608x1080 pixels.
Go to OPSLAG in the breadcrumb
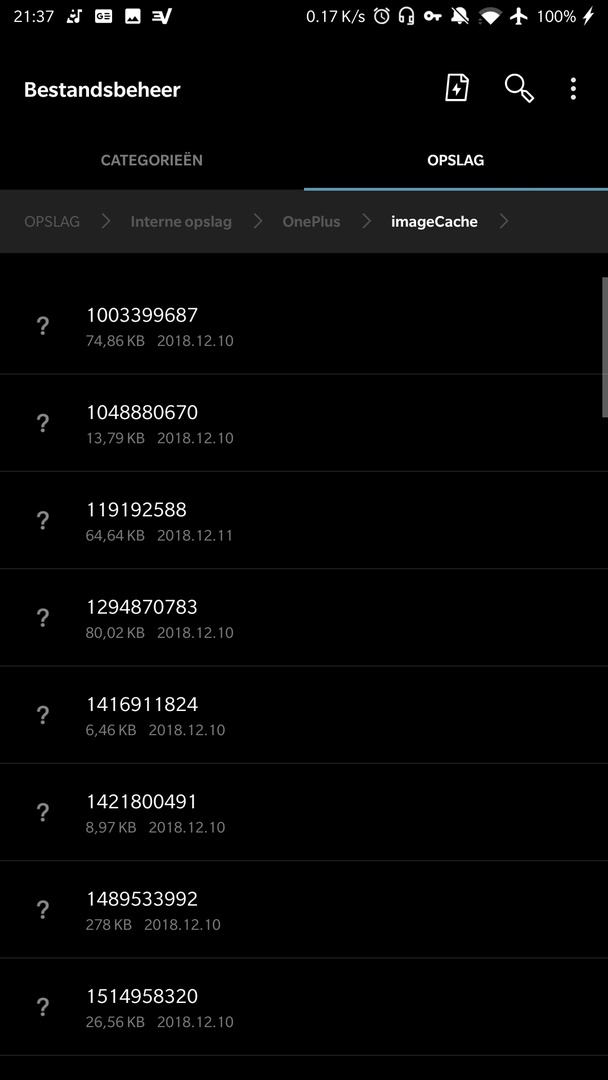[x=52, y=222]
